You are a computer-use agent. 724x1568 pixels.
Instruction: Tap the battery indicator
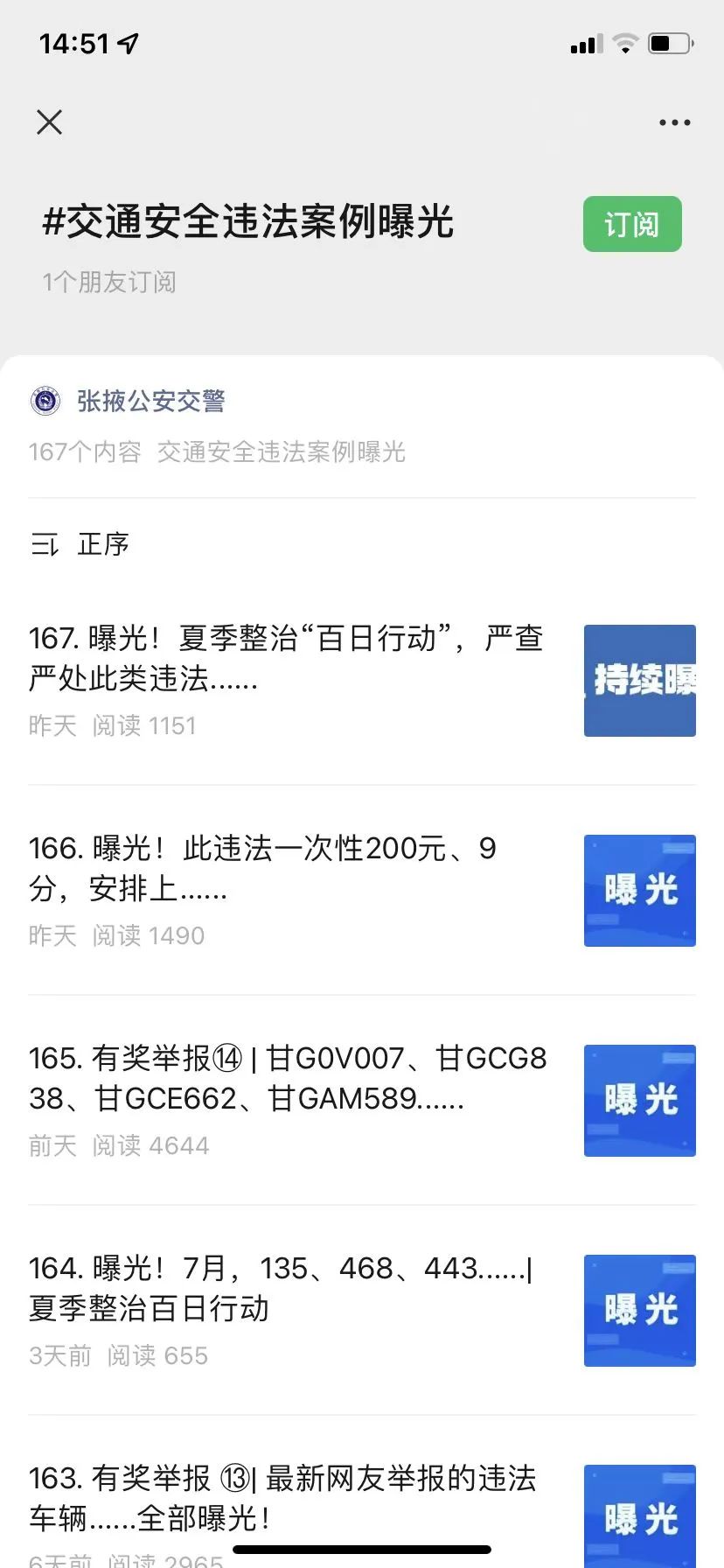(x=669, y=42)
